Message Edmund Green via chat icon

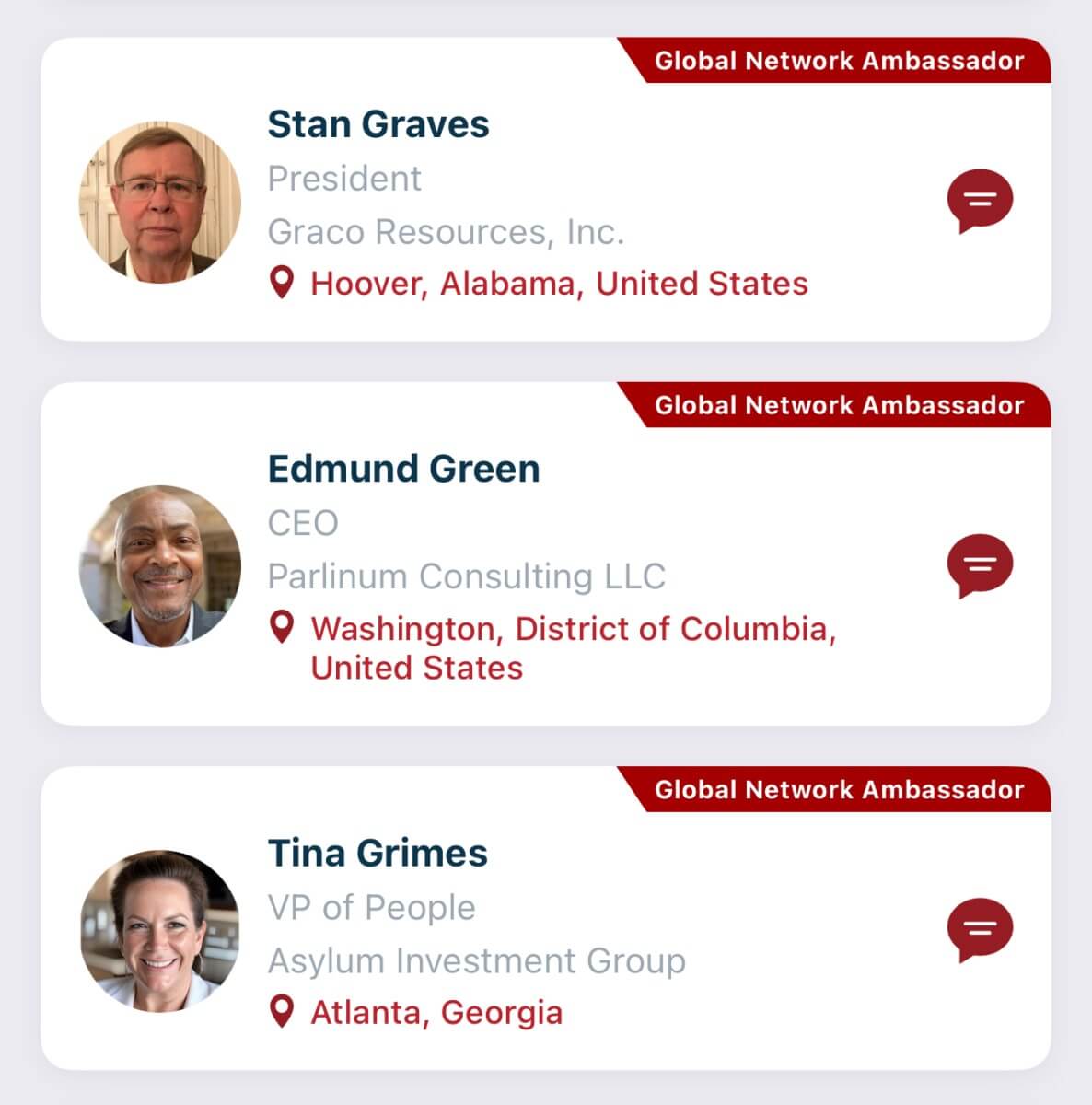(x=980, y=564)
